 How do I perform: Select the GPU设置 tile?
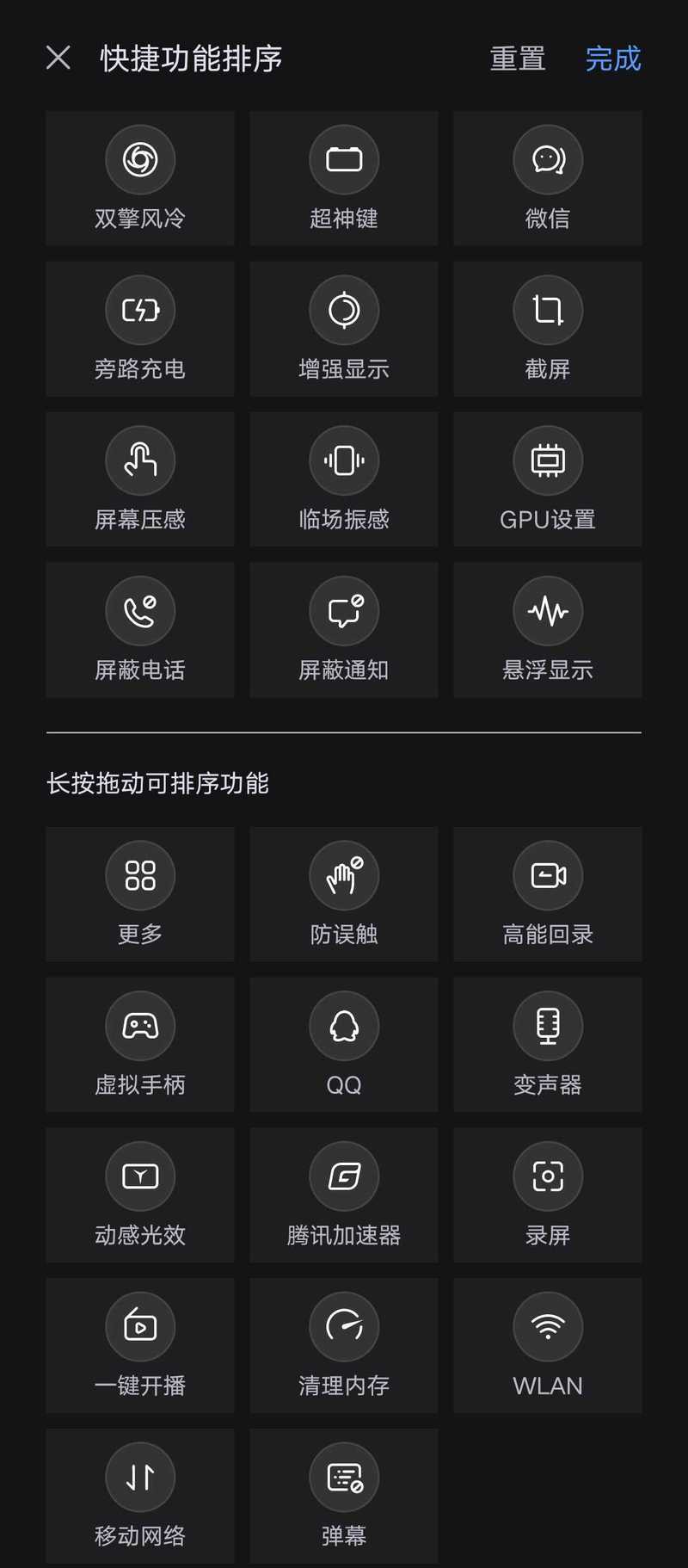(x=548, y=479)
